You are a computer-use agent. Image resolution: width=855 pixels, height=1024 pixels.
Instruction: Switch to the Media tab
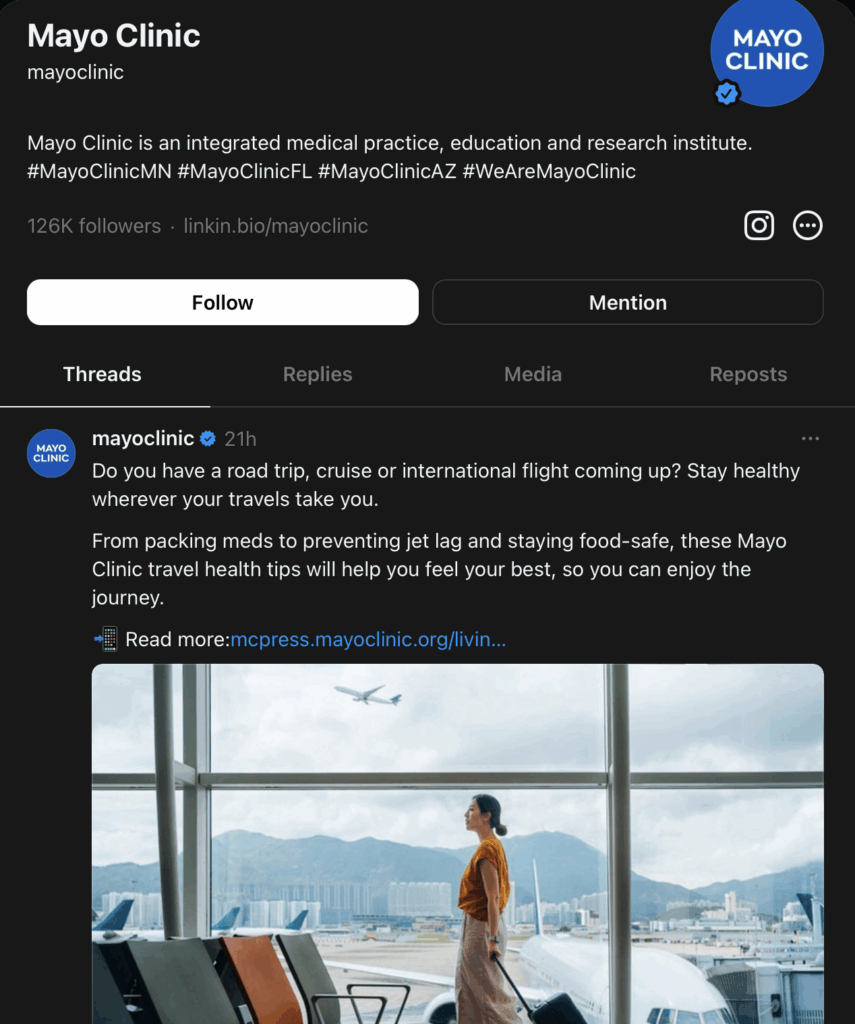pyautogui.click(x=532, y=374)
